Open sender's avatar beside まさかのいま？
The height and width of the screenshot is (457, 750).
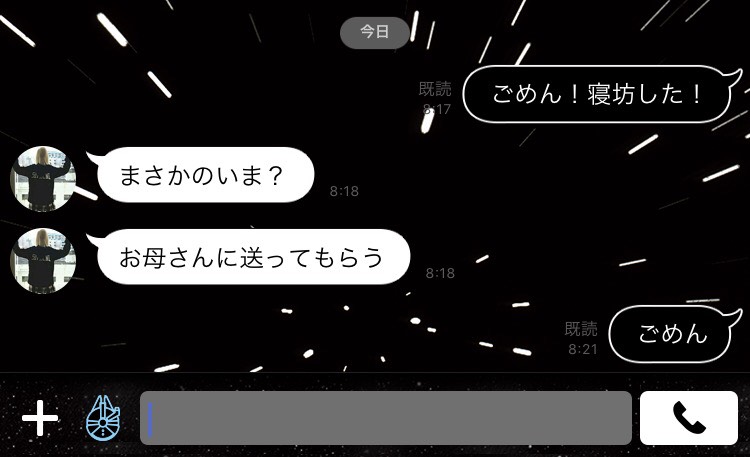(x=43, y=178)
